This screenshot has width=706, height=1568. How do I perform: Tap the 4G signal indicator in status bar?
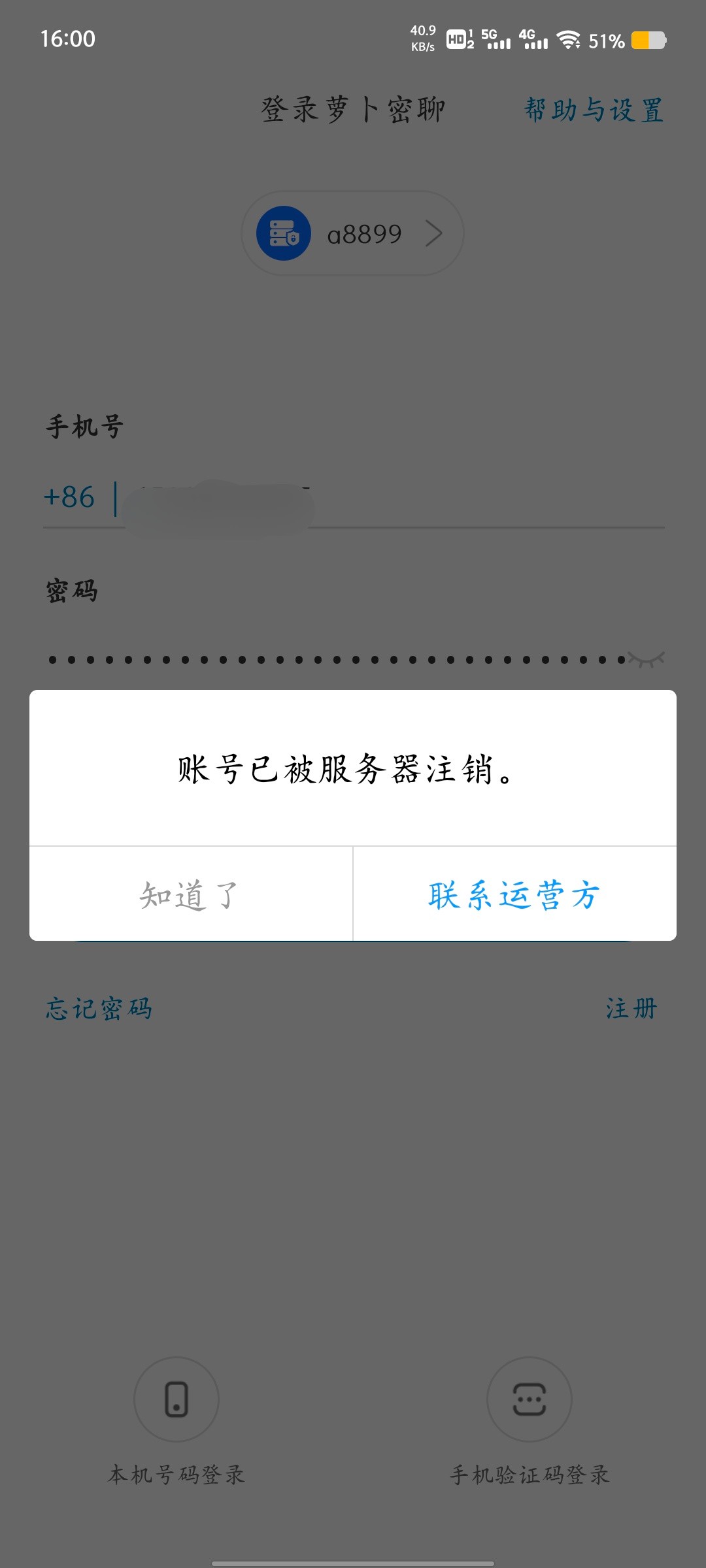coord(536,41)
